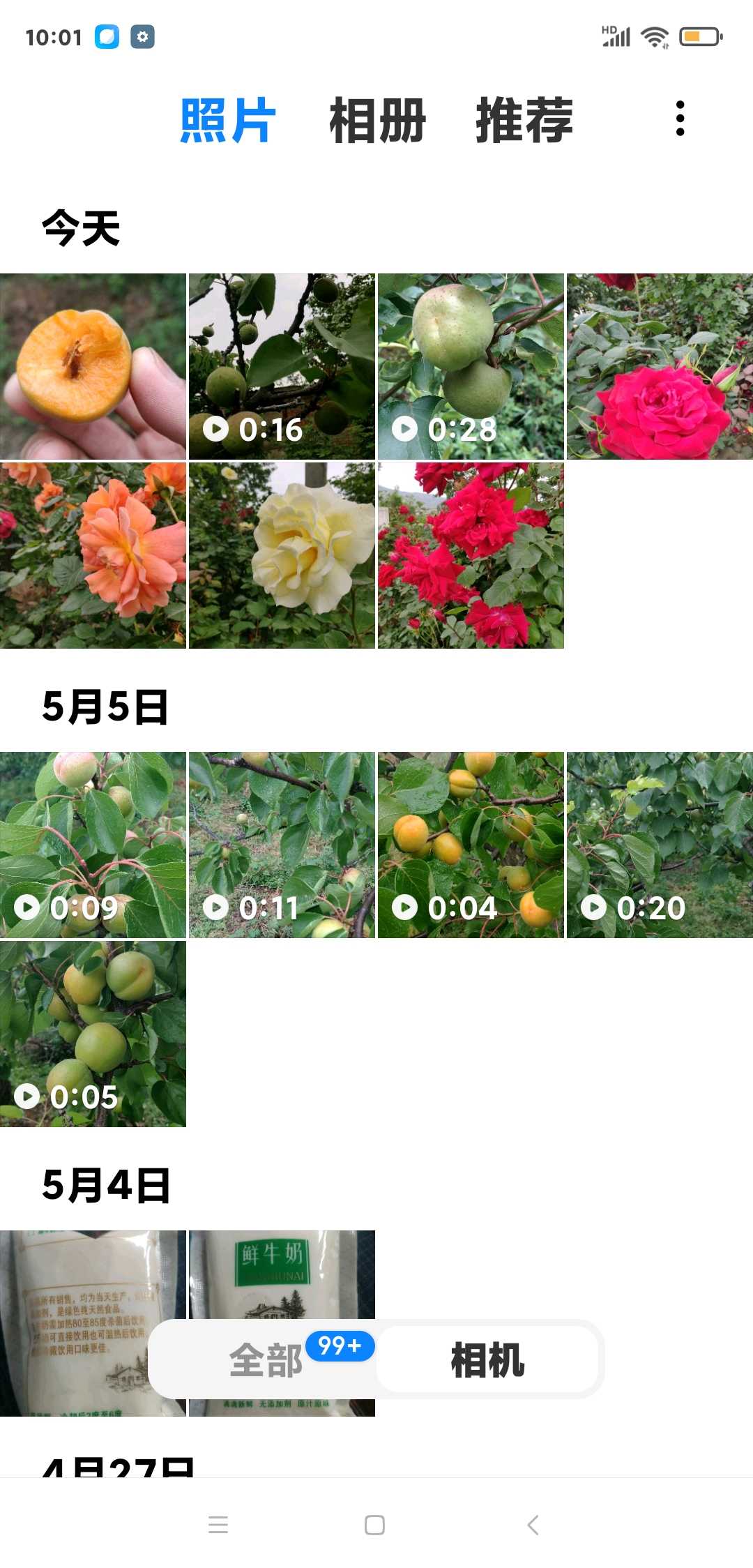Play today's 0:16 video

[x=282, y=366]
